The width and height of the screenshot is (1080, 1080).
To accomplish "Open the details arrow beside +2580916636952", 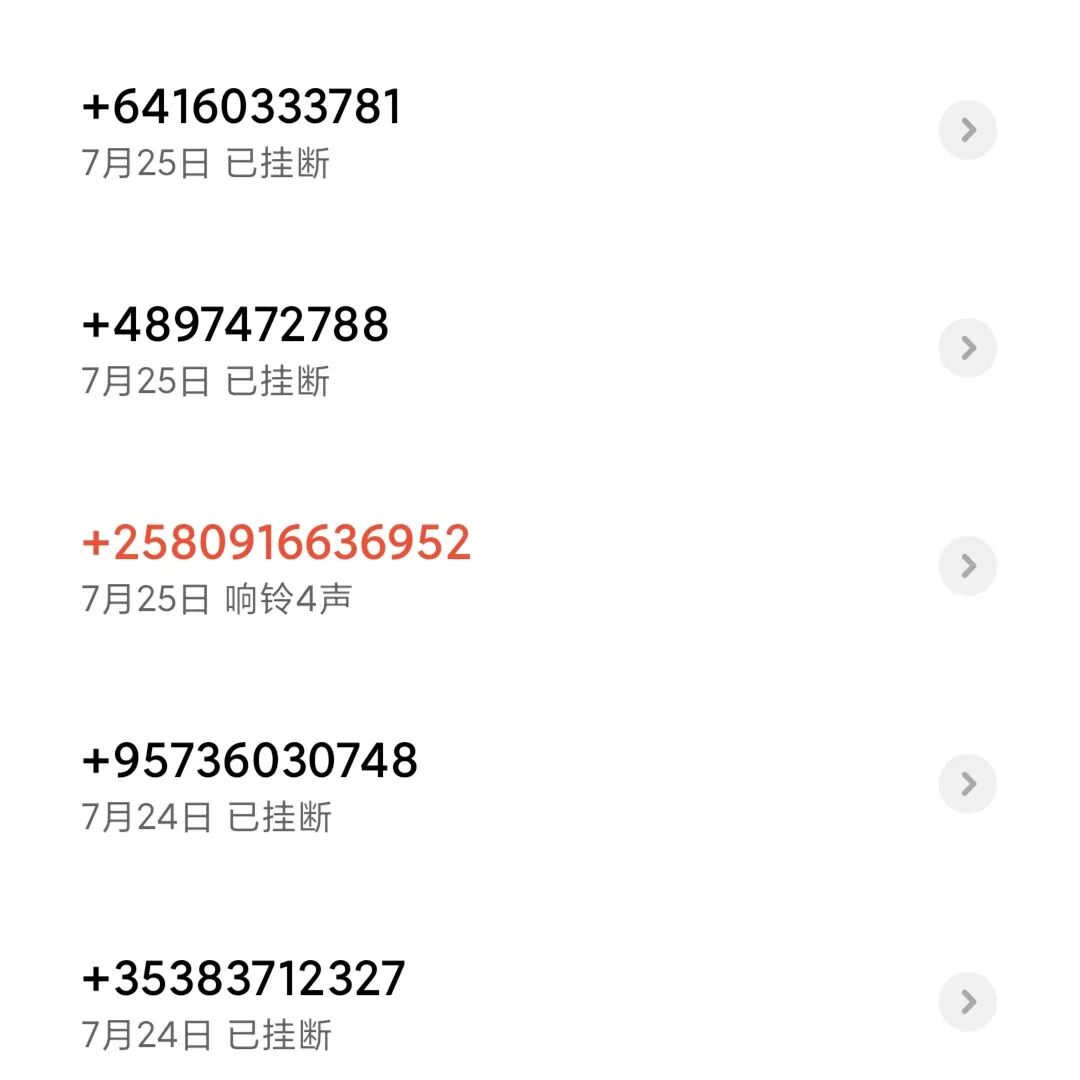I will click(x=967, y=566).
